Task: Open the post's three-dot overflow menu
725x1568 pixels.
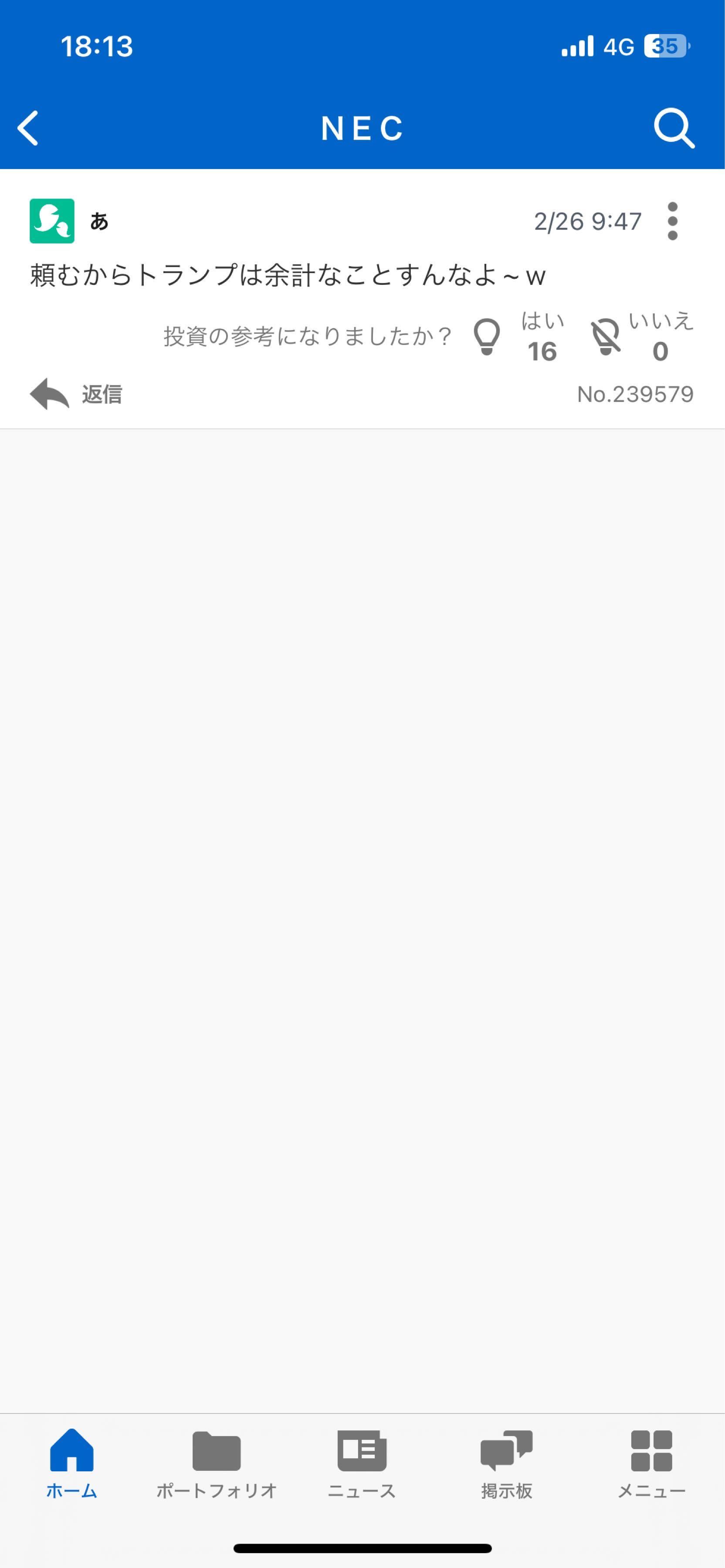Action: point(672,221)
